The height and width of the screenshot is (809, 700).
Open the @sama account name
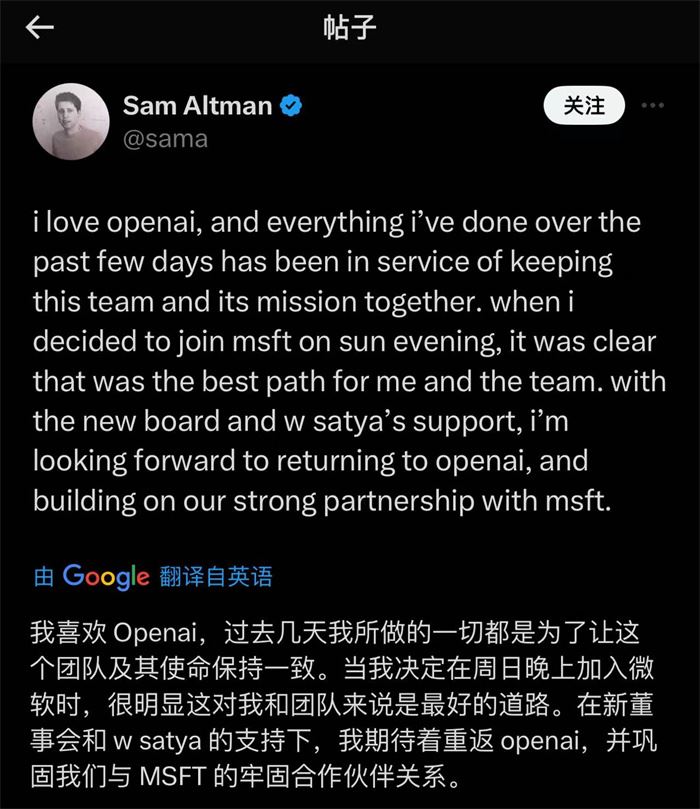pos(165,139)
